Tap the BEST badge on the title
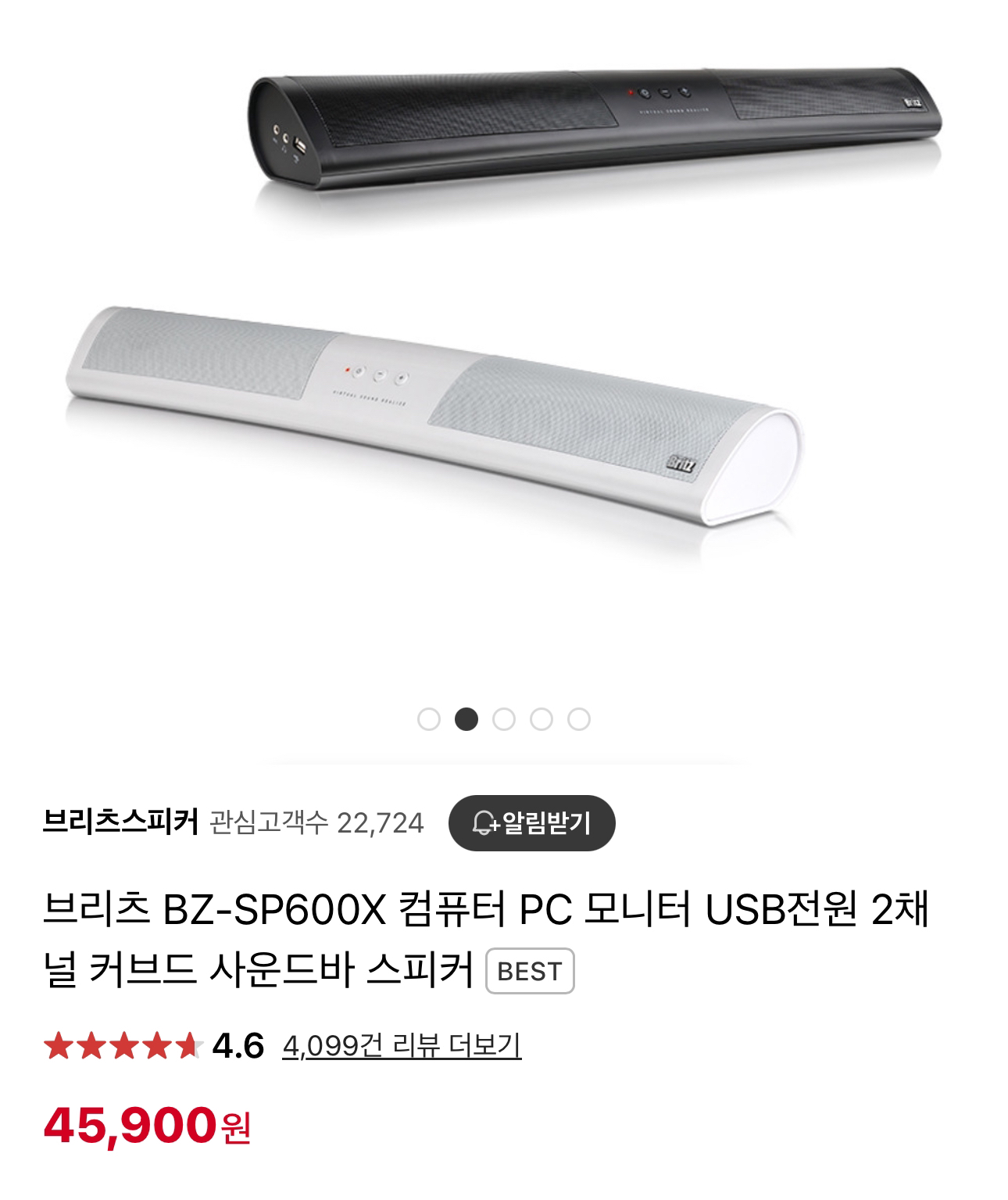The width and height of the screenshot is (1008, 1200). coord(530,972)
